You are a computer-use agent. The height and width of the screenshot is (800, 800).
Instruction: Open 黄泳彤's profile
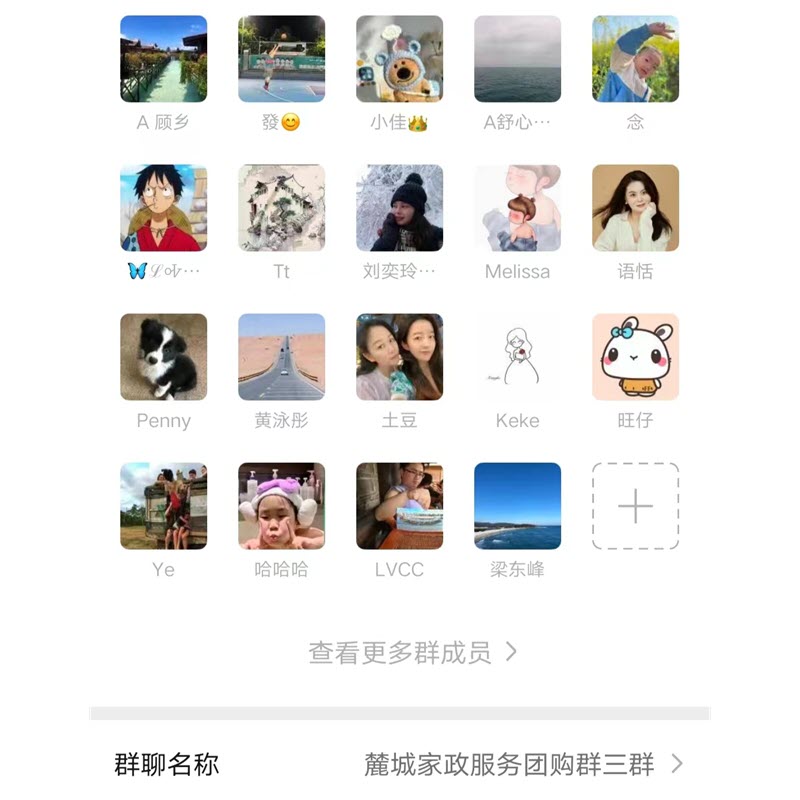pos(281,357)
